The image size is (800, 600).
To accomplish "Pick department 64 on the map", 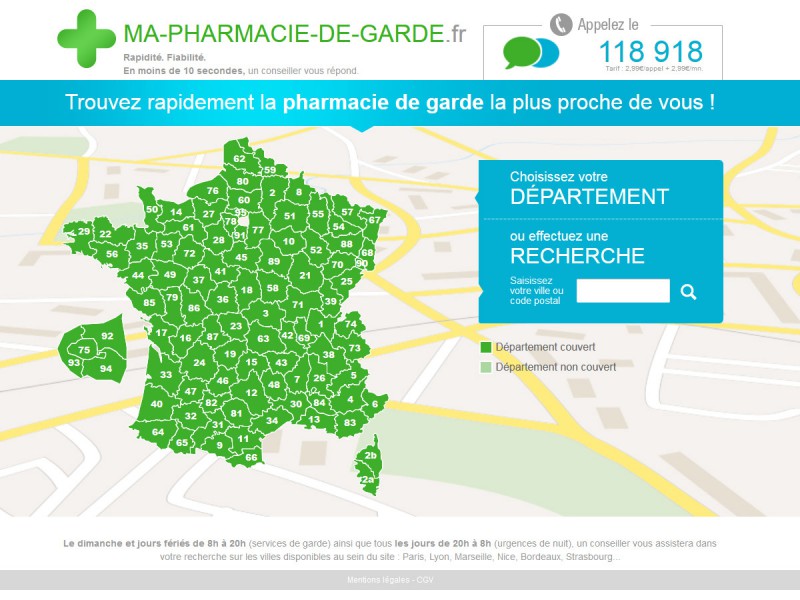I will 158,432.
